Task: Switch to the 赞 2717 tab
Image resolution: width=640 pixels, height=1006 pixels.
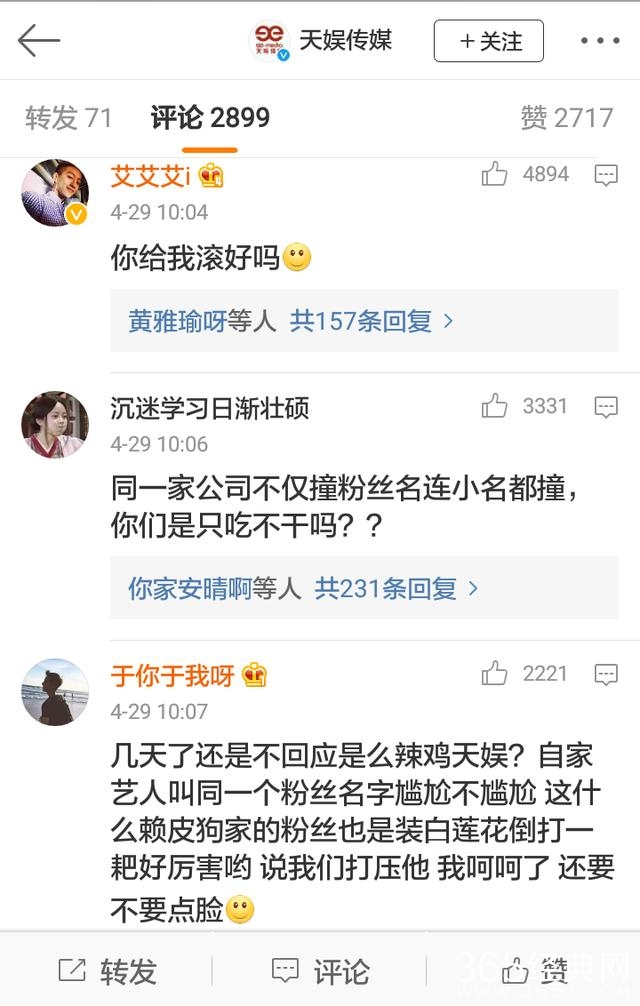Action: pos(566,118)
